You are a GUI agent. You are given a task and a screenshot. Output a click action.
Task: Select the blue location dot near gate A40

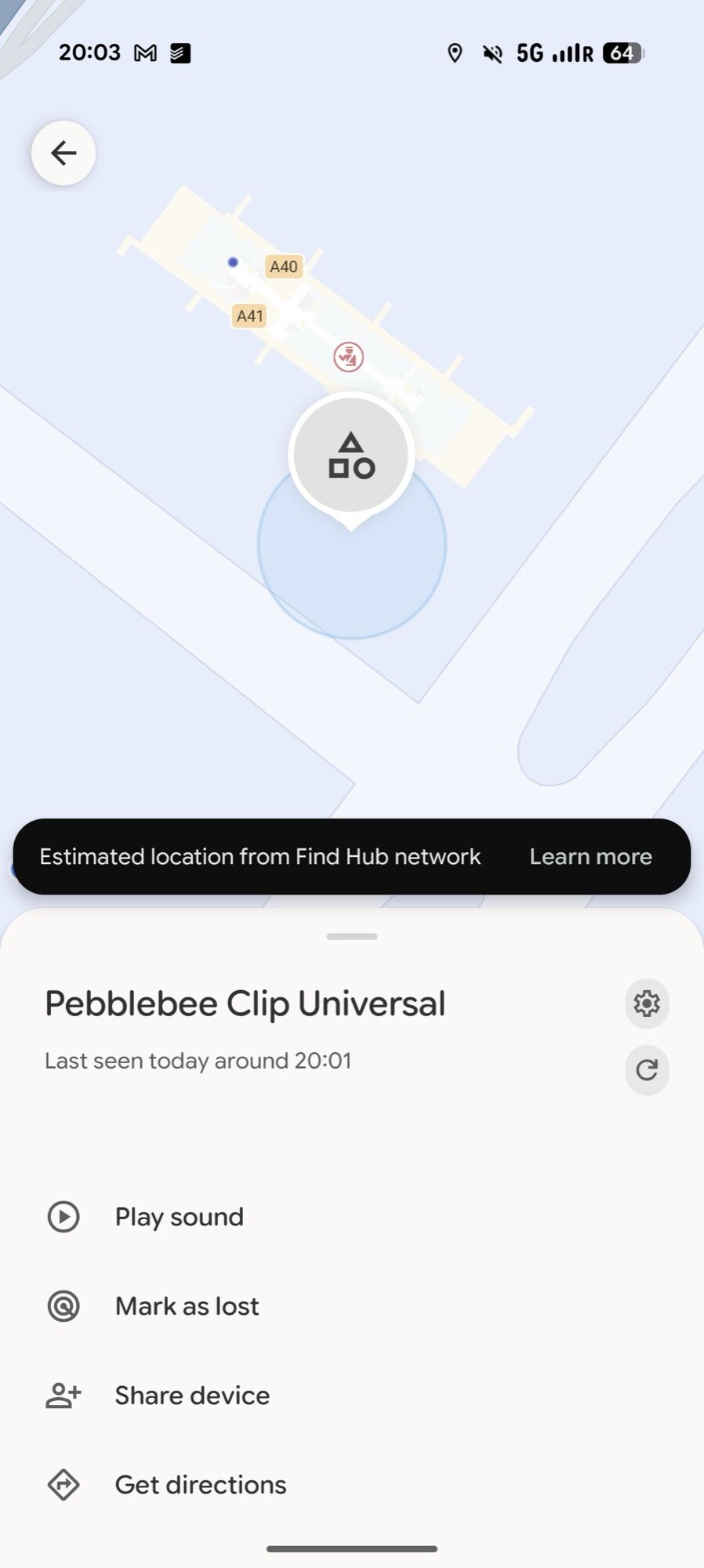[x=232, y=263]
